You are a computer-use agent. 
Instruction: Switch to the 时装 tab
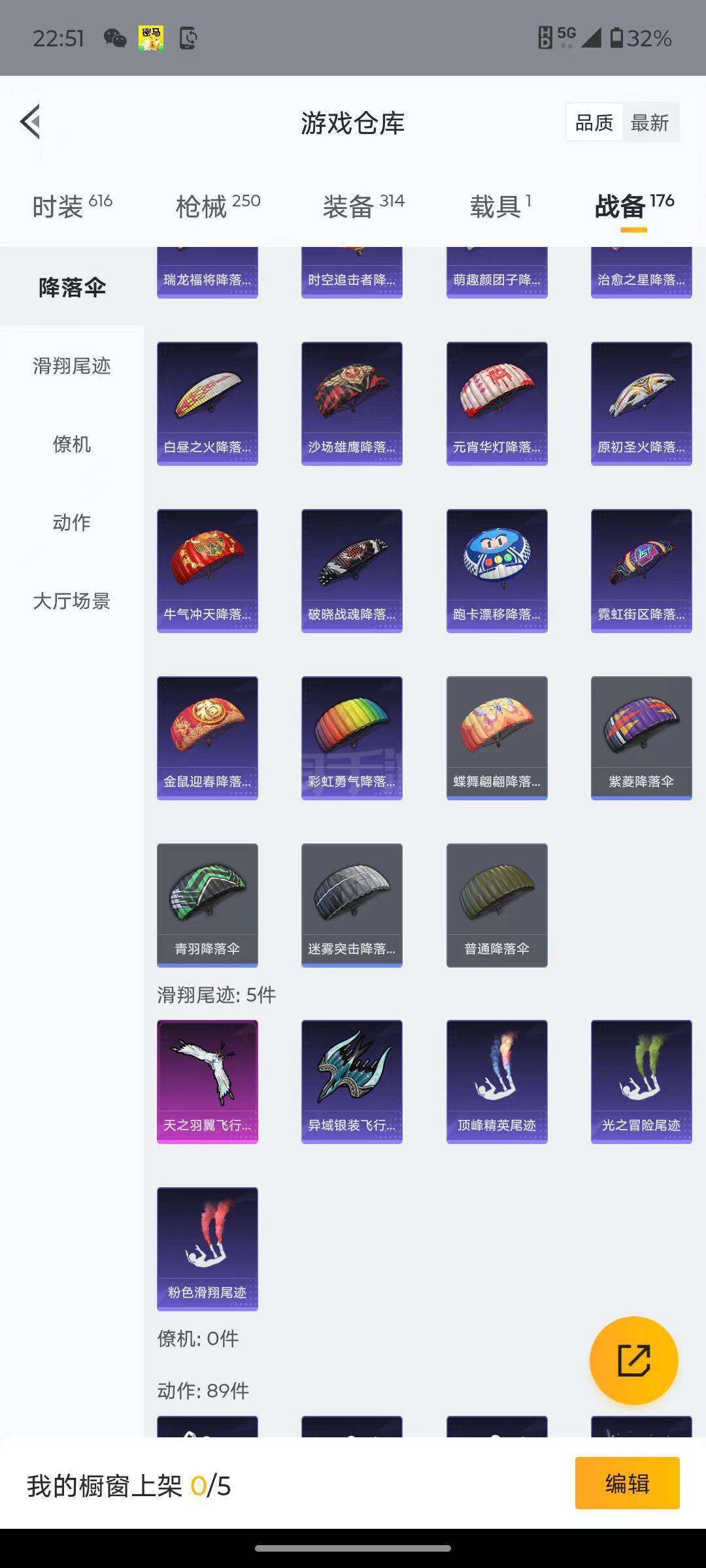[x=72, y=206]
